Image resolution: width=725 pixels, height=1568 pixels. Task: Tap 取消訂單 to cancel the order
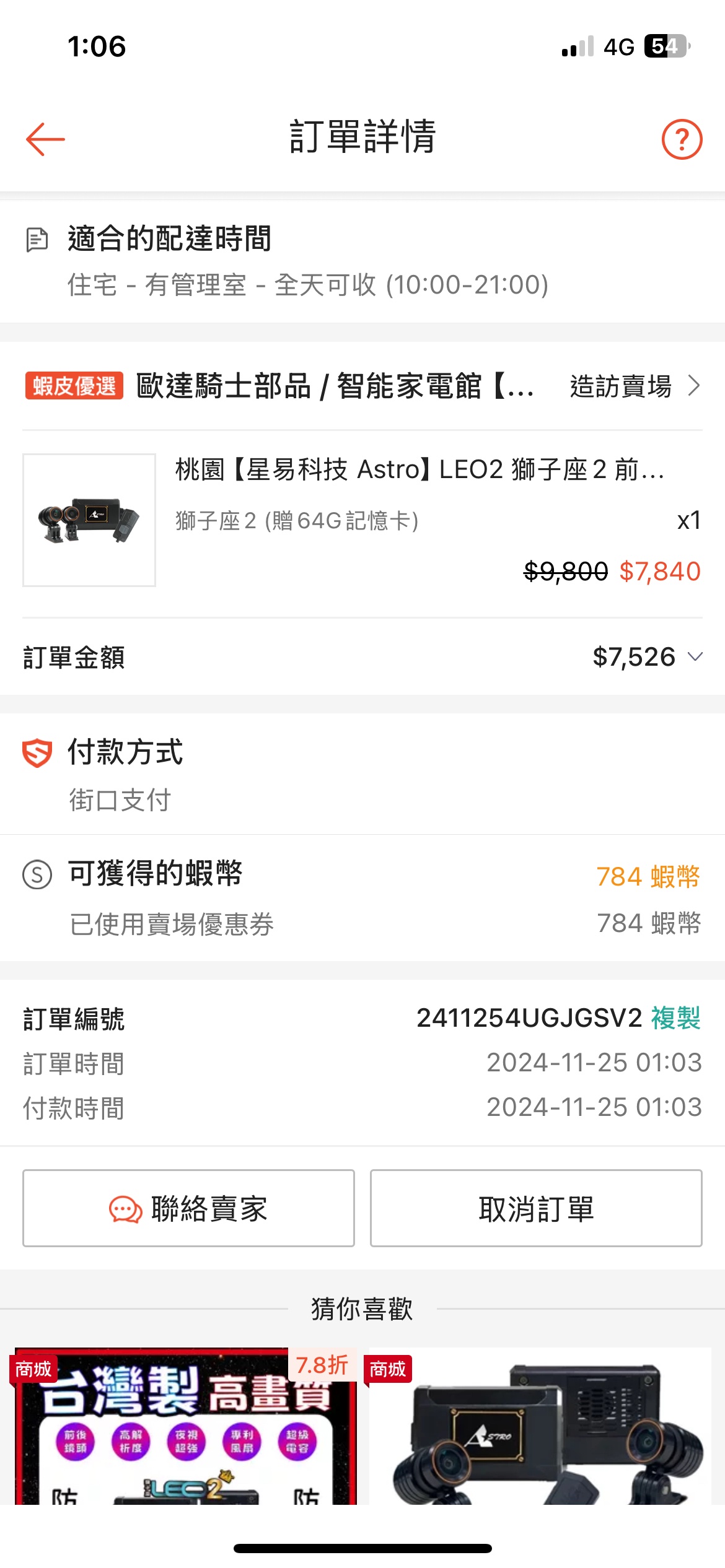(x=536, y=1208)
